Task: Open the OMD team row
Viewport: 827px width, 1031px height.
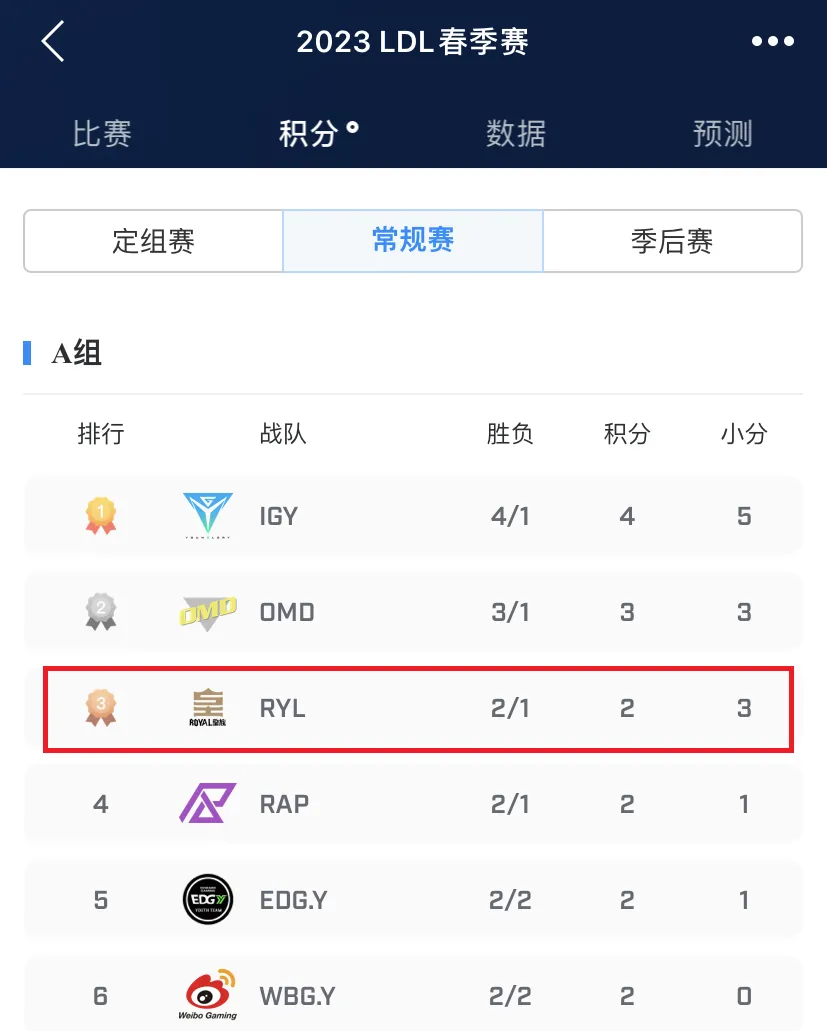Action: pos(413,612)
